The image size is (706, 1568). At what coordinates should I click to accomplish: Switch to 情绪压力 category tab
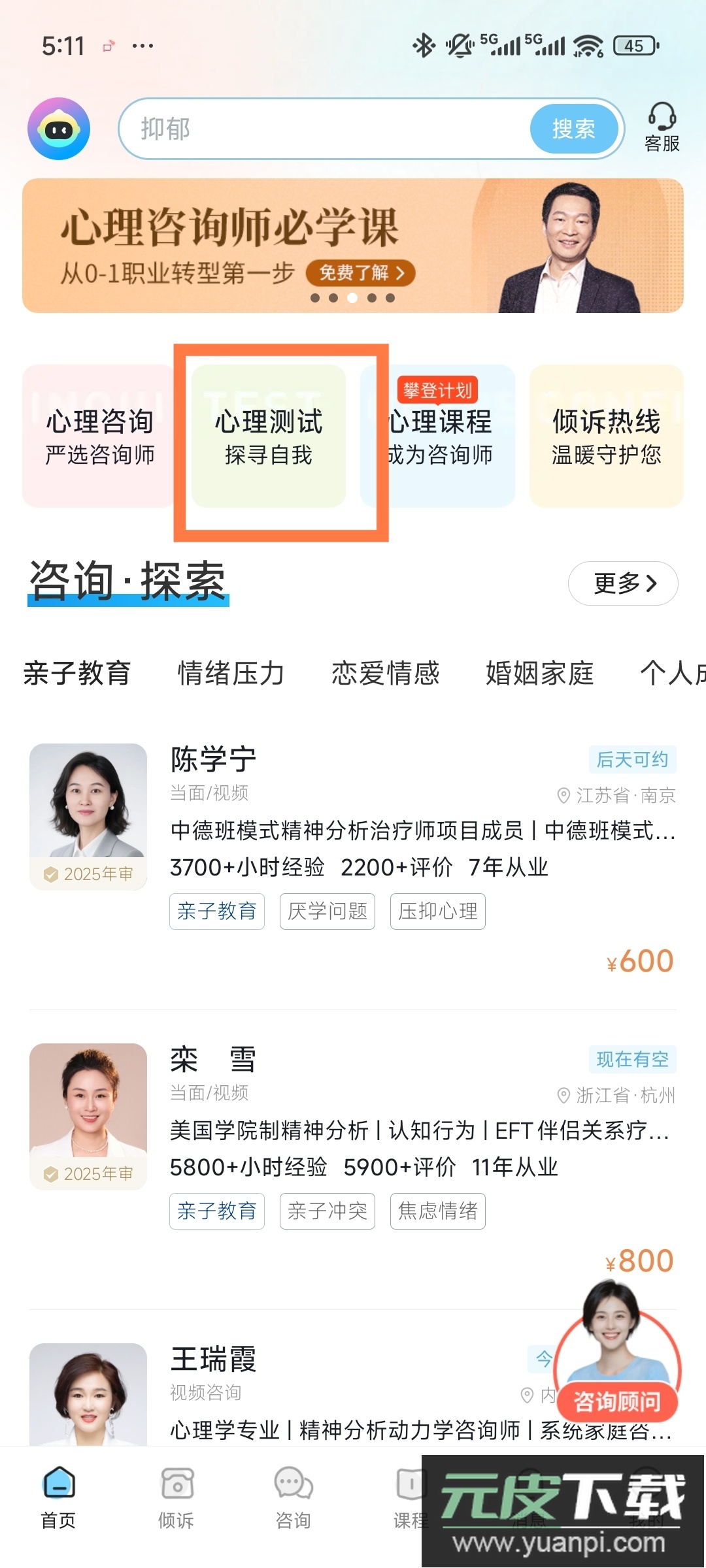click(x=231, y=673)
